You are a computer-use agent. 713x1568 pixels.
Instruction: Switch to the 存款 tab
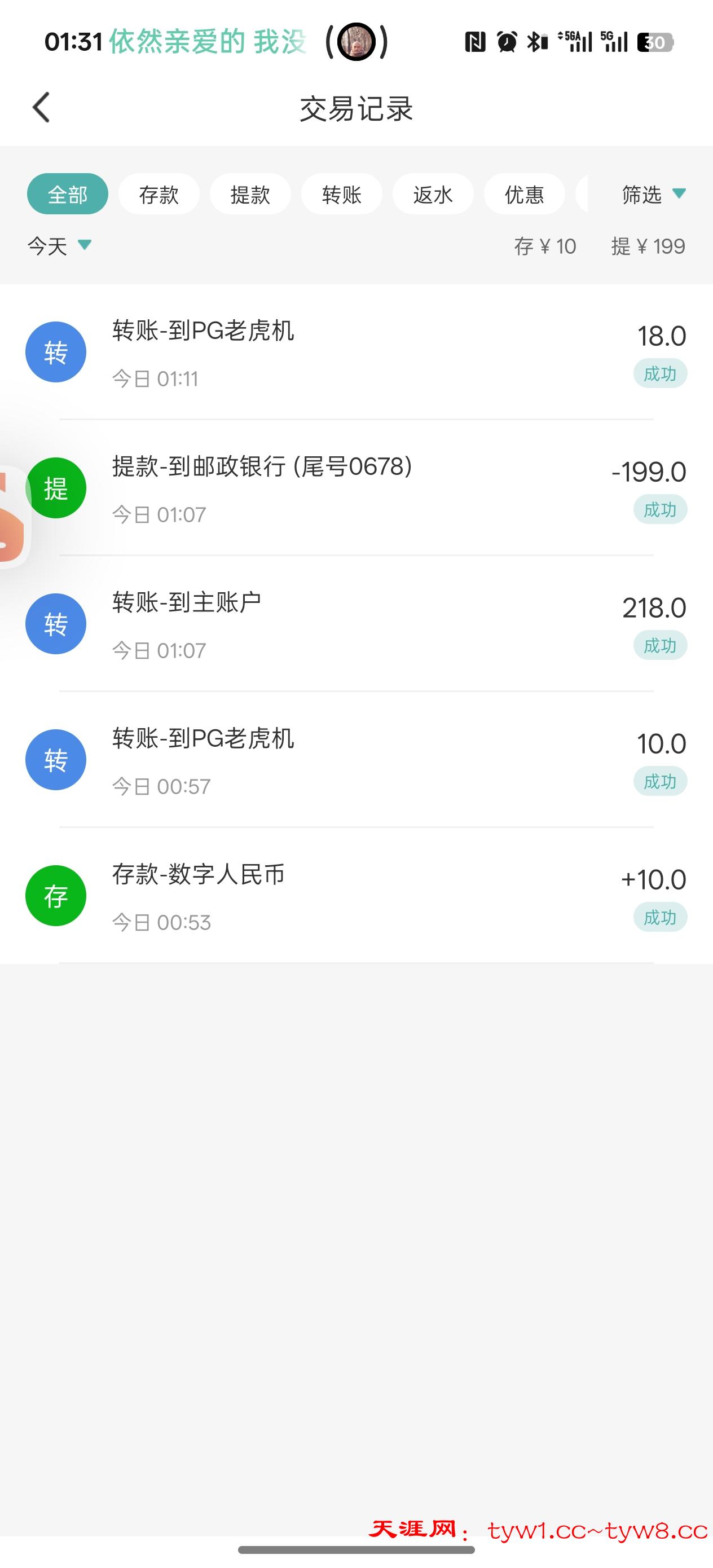click(x=159, y=194)
